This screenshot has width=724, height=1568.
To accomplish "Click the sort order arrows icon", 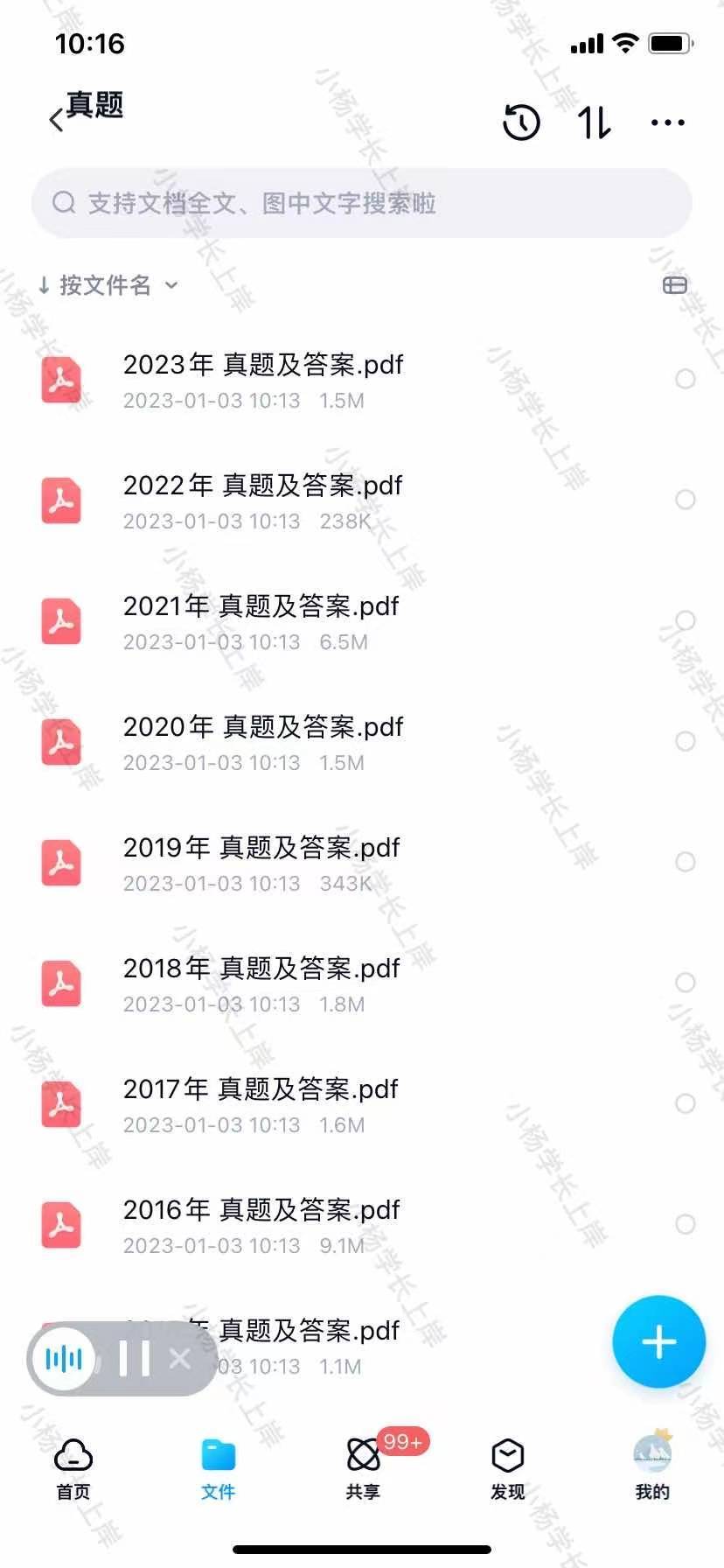I will (x=594, y=122).
